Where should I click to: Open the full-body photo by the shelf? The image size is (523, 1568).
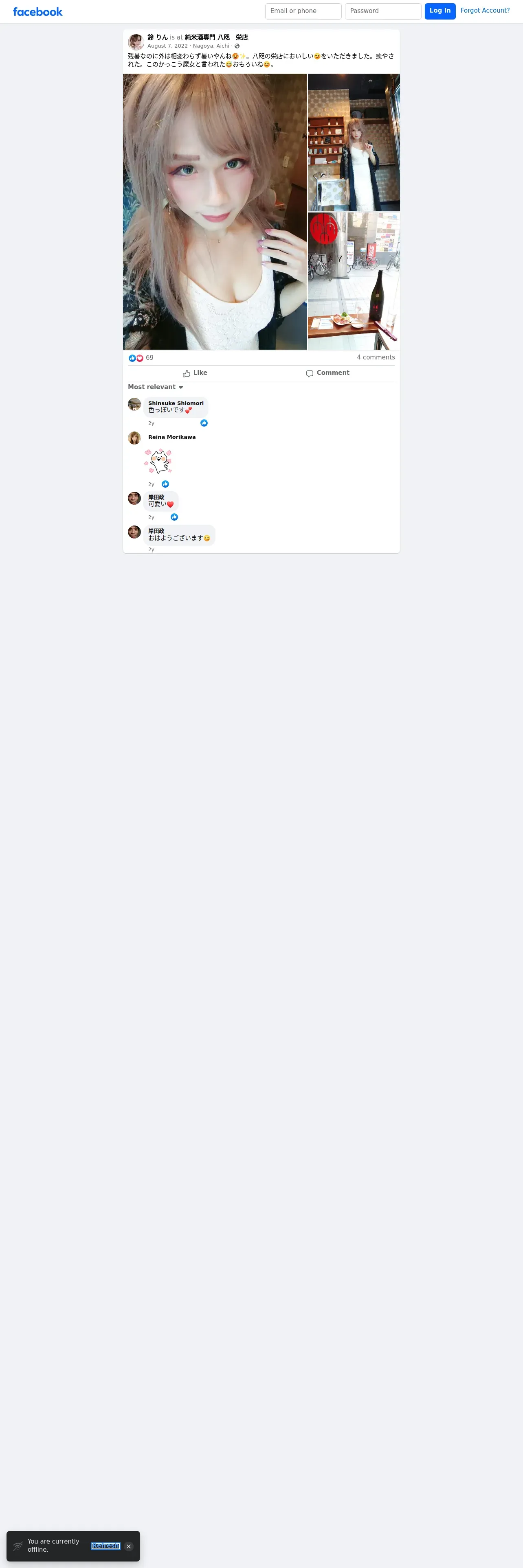353,142
